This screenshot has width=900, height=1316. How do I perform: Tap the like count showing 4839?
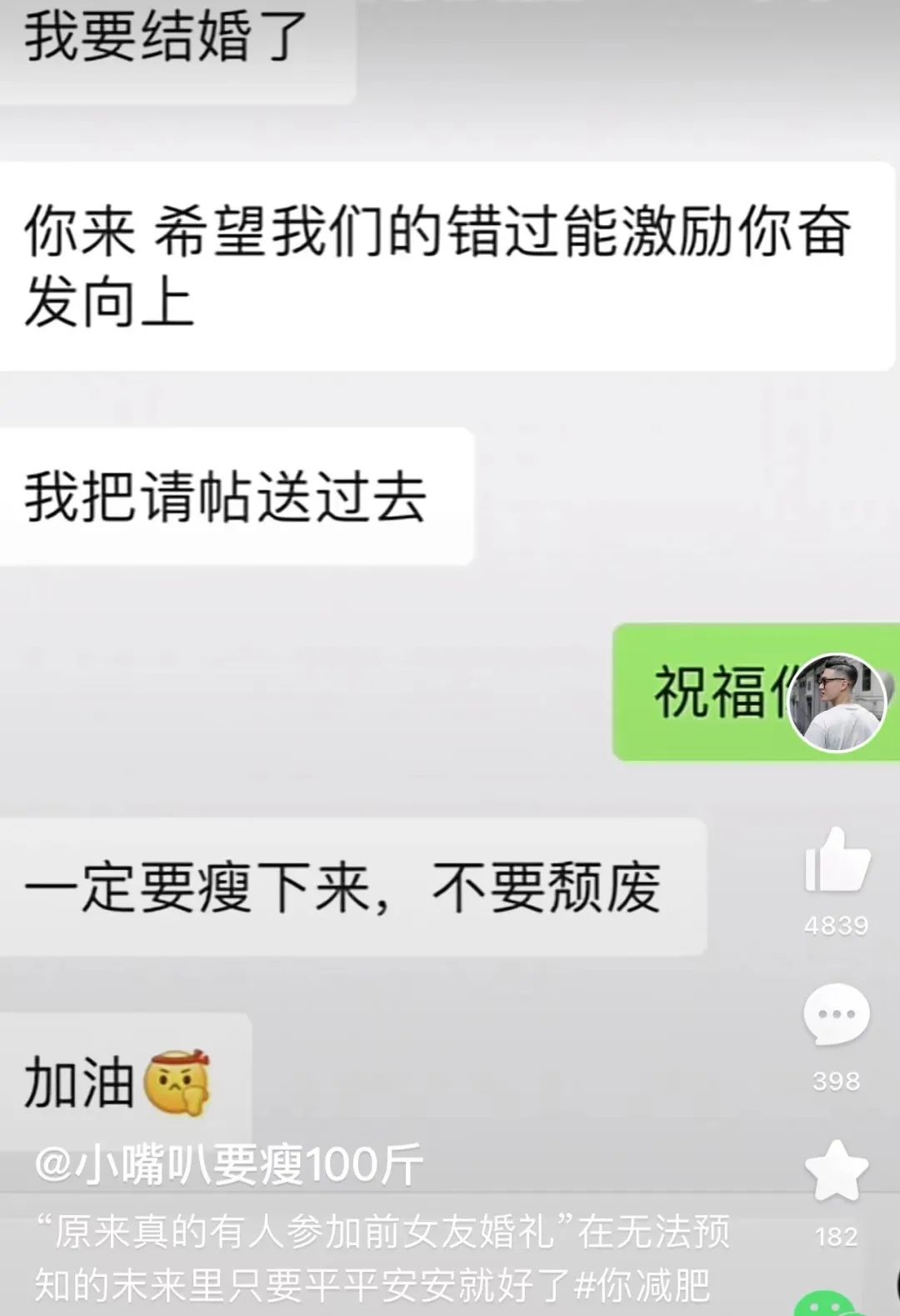pos(837,925)
